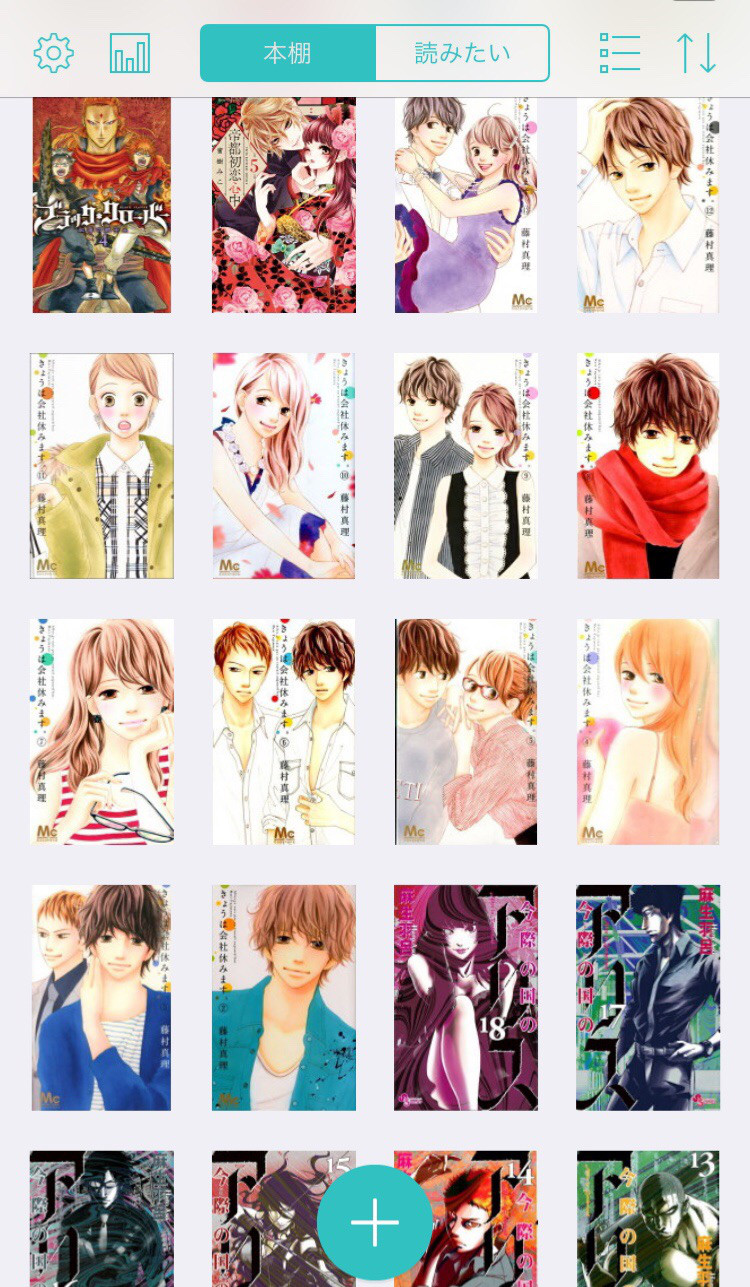Open 帝都初恋心中 volume 5
Image resolution: width=750 pixels, height=1287 pixels.
[x=284, y=205]
